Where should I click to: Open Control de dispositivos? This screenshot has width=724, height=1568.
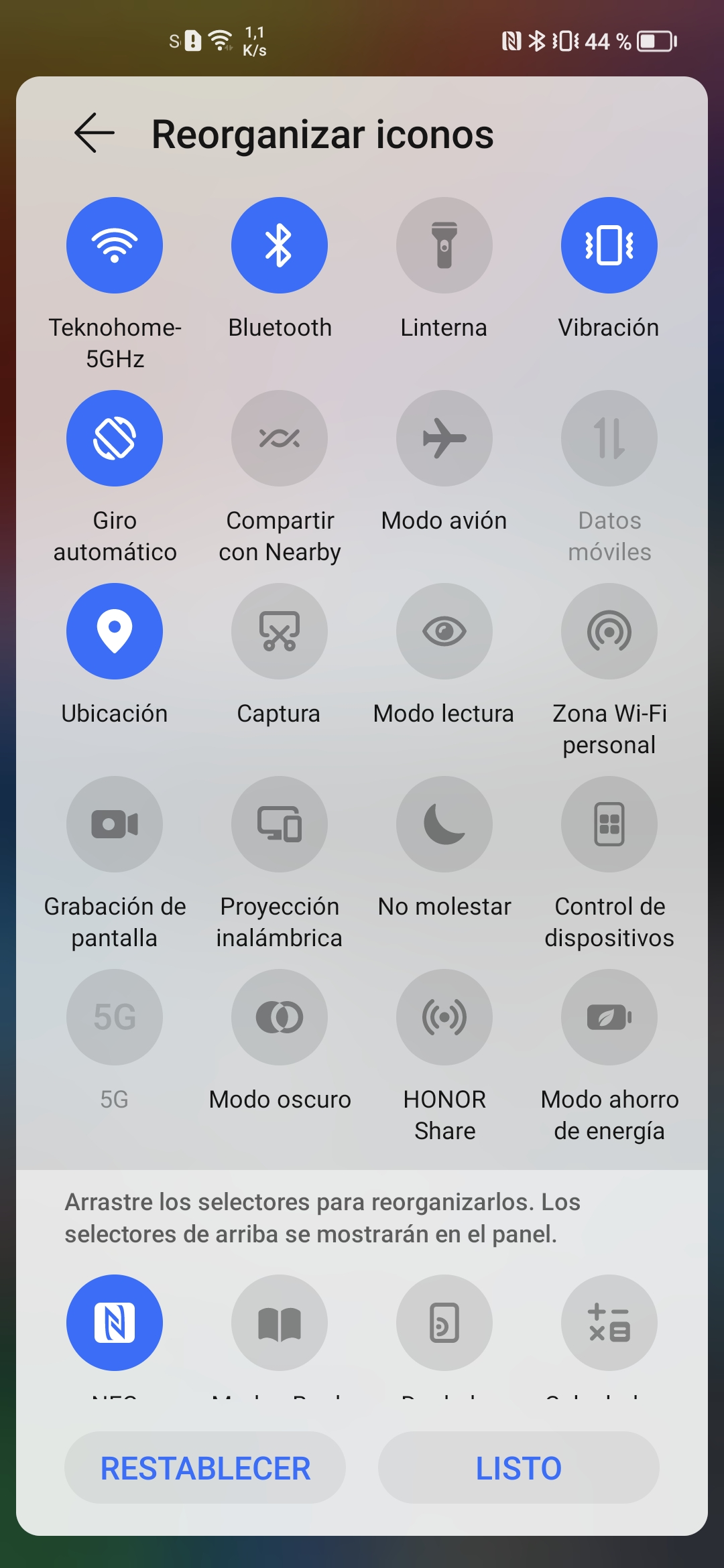click(x=609, y=824)
